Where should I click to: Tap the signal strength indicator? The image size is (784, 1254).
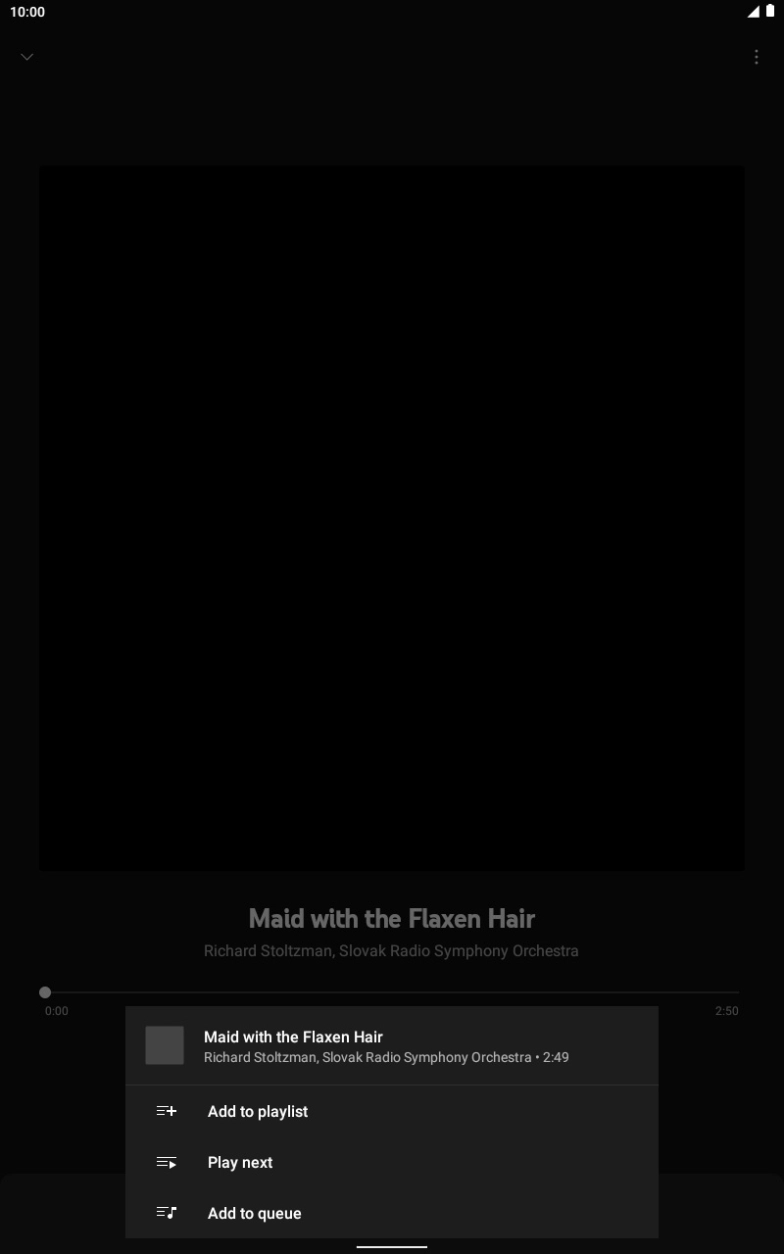[x=750, y=12]
